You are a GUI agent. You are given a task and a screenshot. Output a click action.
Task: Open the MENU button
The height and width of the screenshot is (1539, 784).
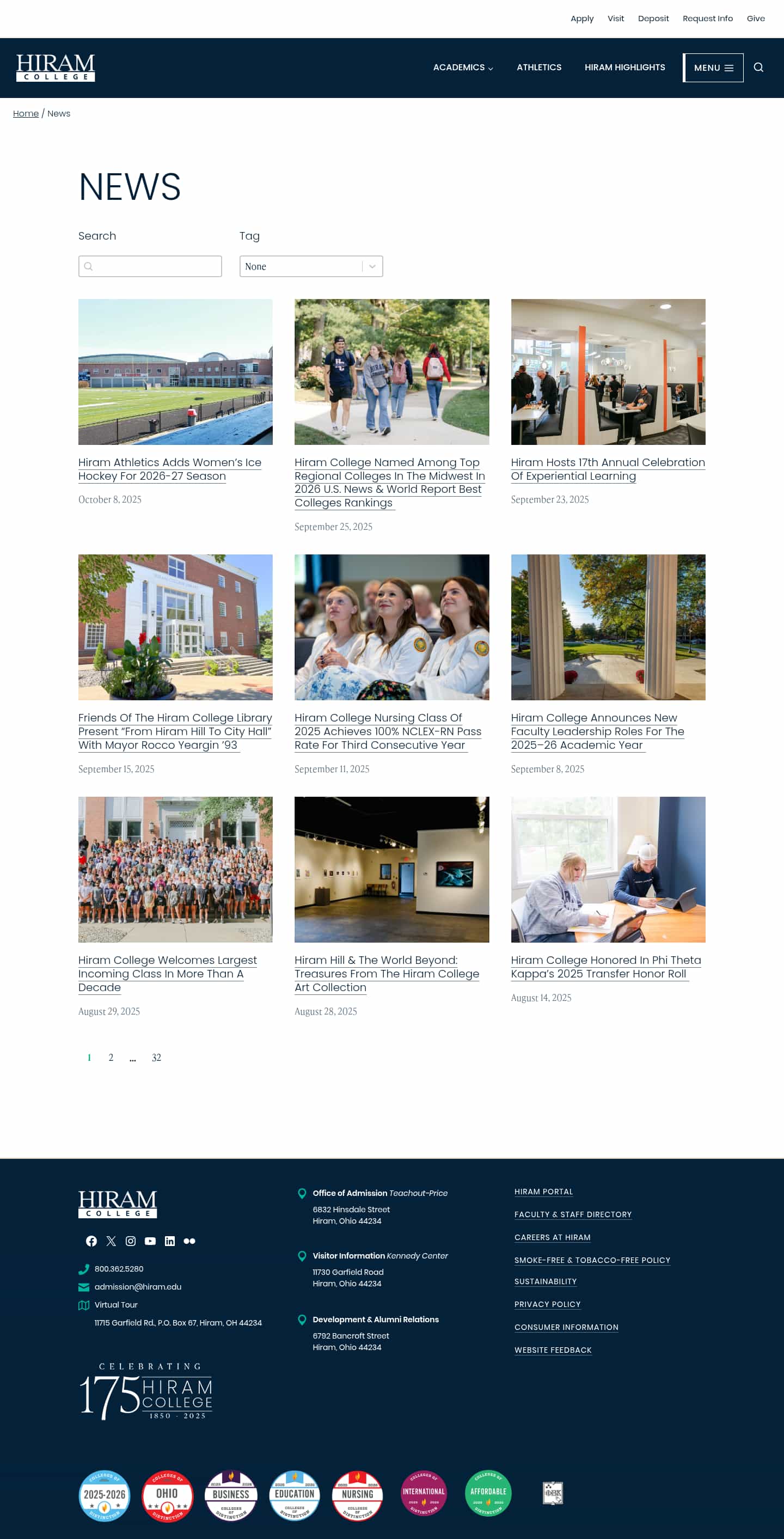713,68
